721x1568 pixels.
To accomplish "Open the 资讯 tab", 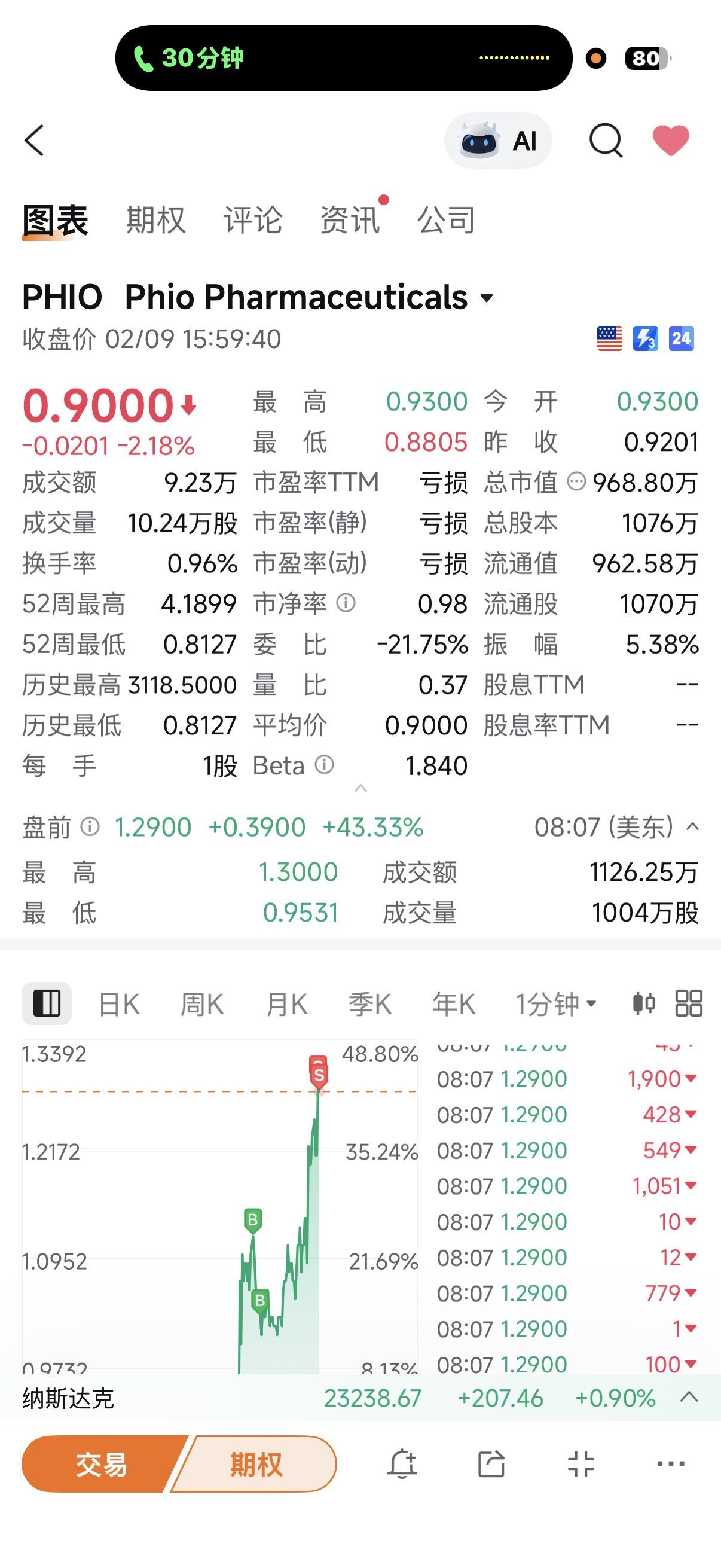I will [350, 219].
